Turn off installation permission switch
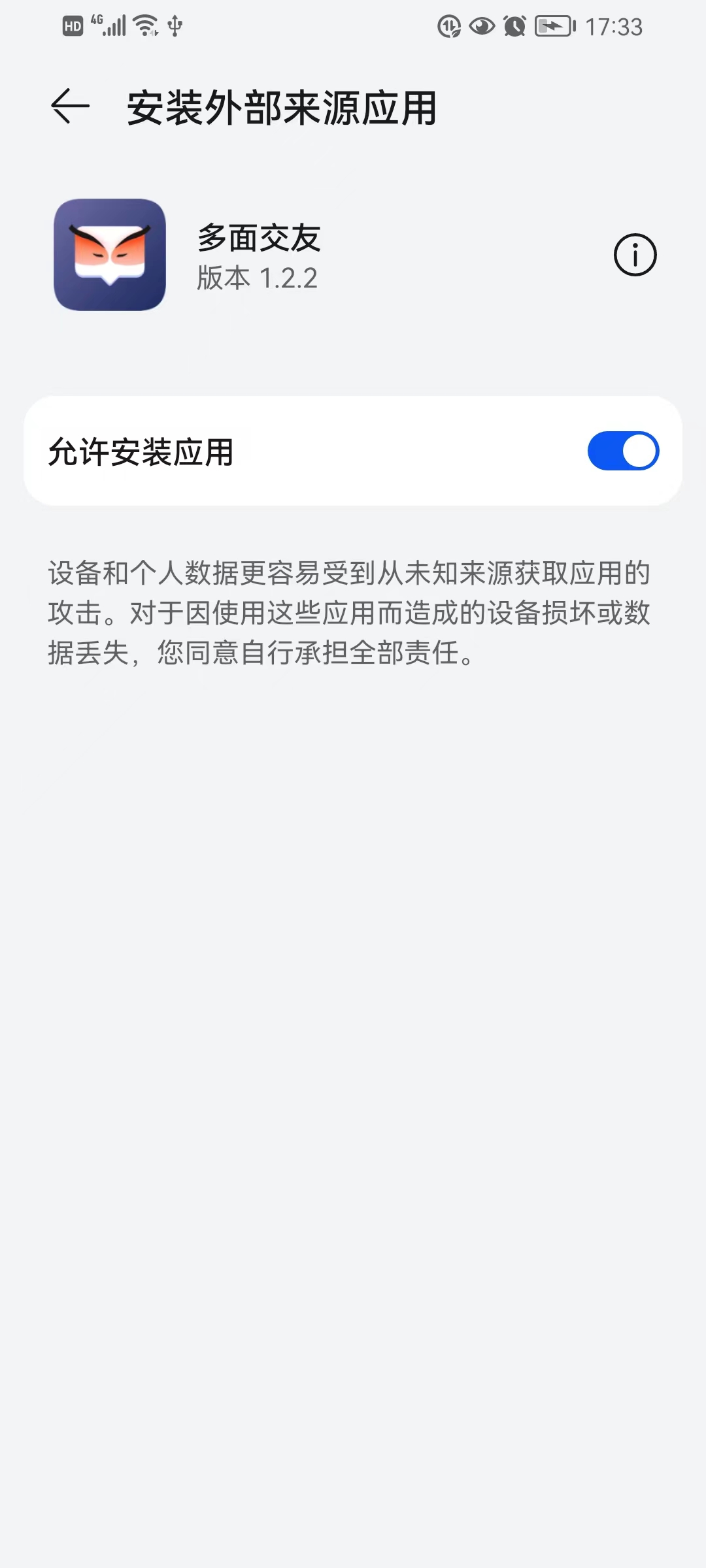Viewport: 706px width, 1568px height. click(x=622, y=450)
